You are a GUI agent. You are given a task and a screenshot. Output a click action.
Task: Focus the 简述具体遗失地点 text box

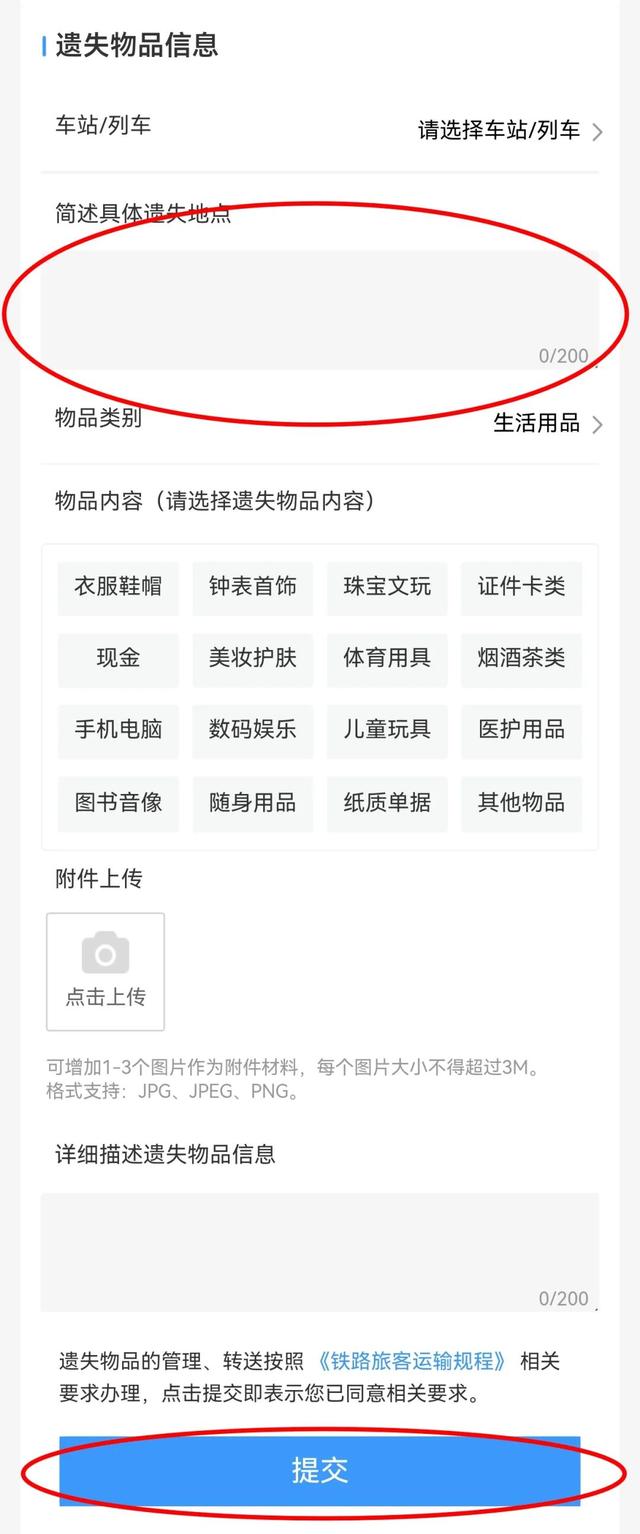tap(320, 310)
